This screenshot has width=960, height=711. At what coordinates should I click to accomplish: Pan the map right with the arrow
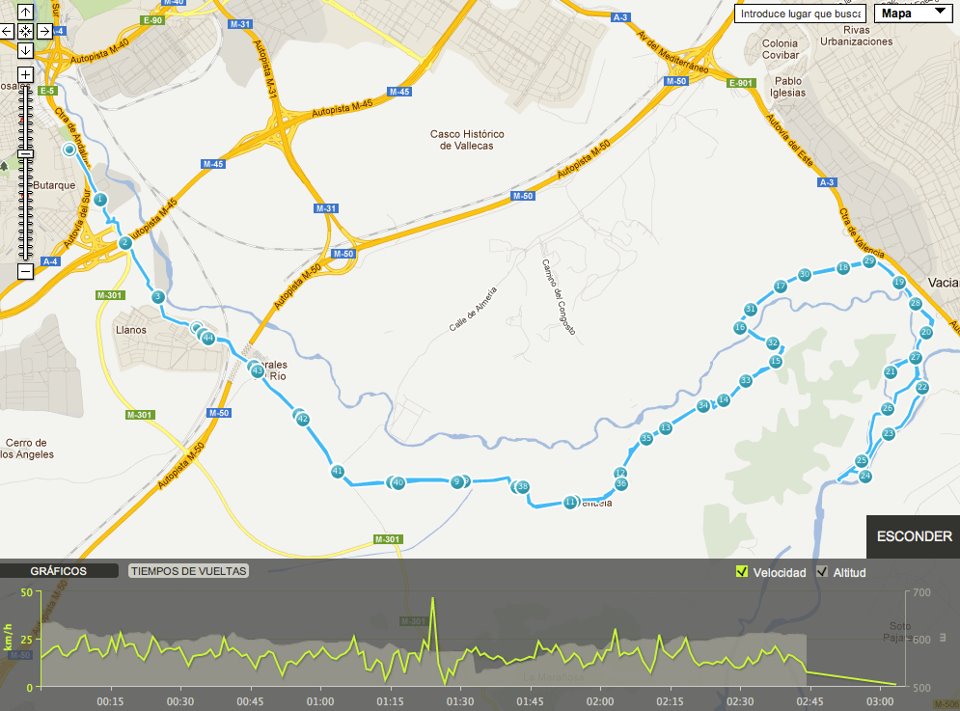[x=44, y=31]
